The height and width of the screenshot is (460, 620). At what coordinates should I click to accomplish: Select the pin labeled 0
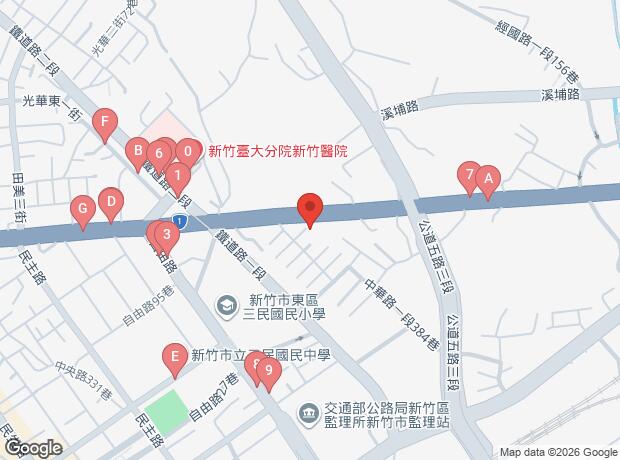click(188, 154)
